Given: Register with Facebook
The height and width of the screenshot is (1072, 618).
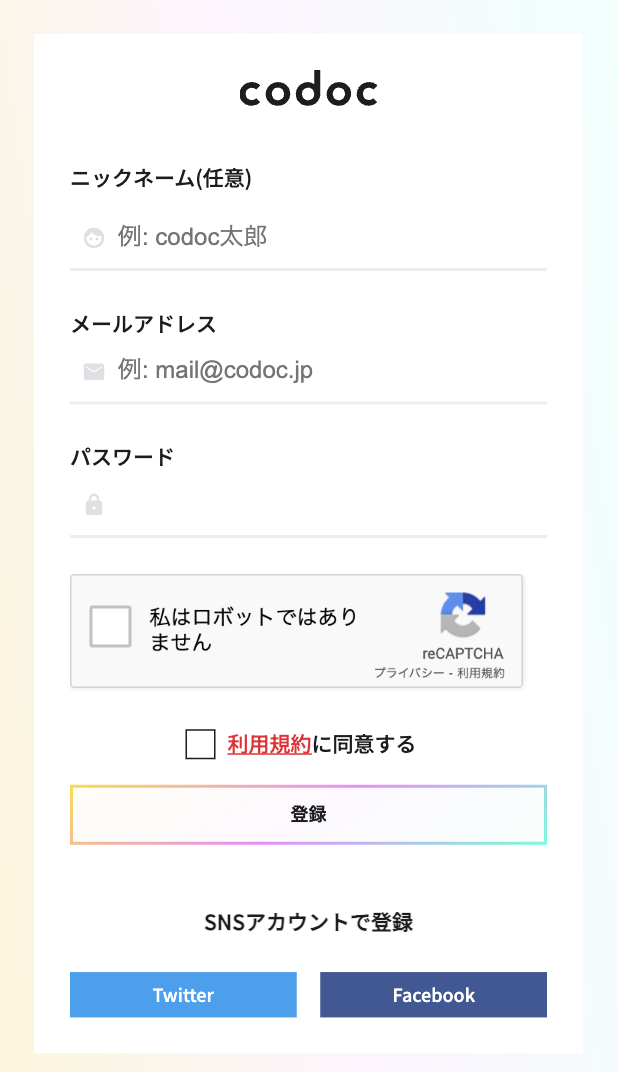Looking at the screenshot, I should [x=433, y=995].
